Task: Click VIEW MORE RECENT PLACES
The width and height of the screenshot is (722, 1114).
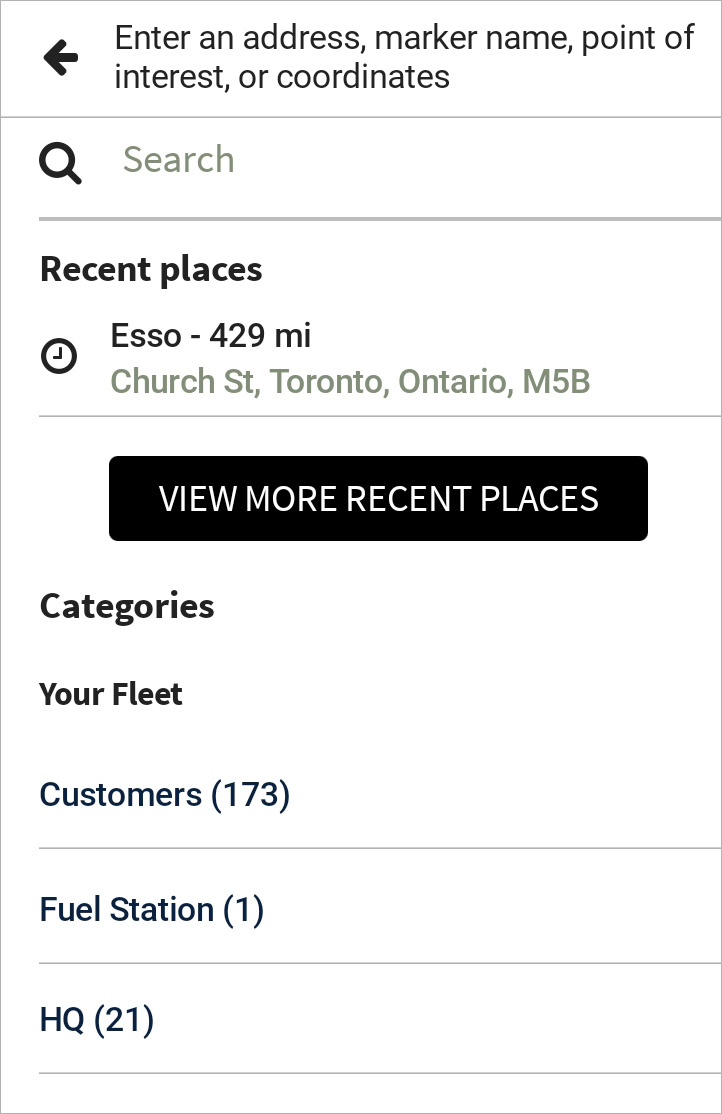Action: (377, 498)
